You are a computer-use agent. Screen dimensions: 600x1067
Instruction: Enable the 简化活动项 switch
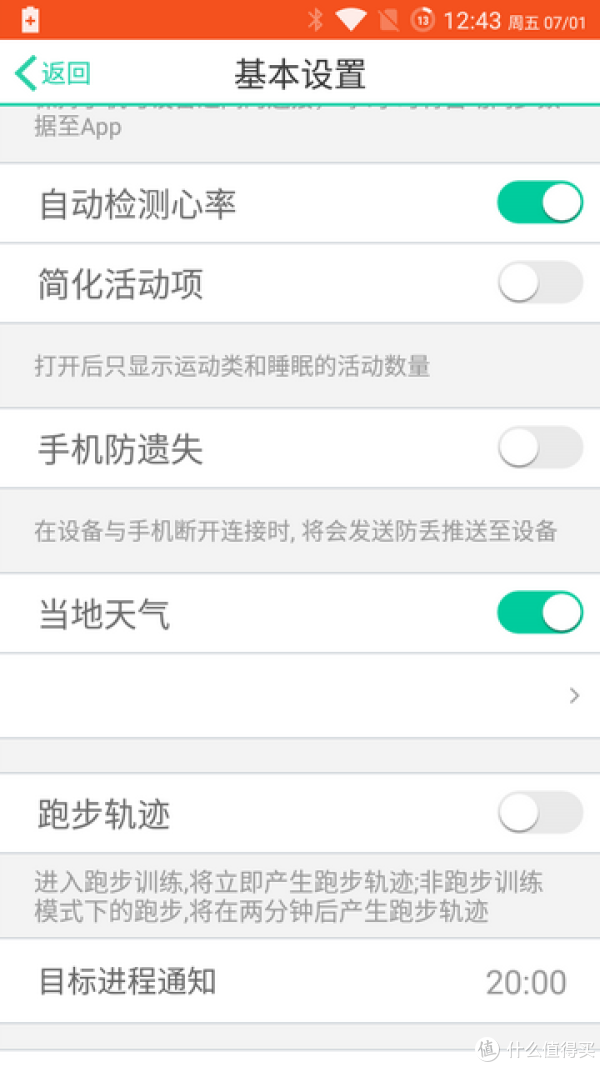540,282
